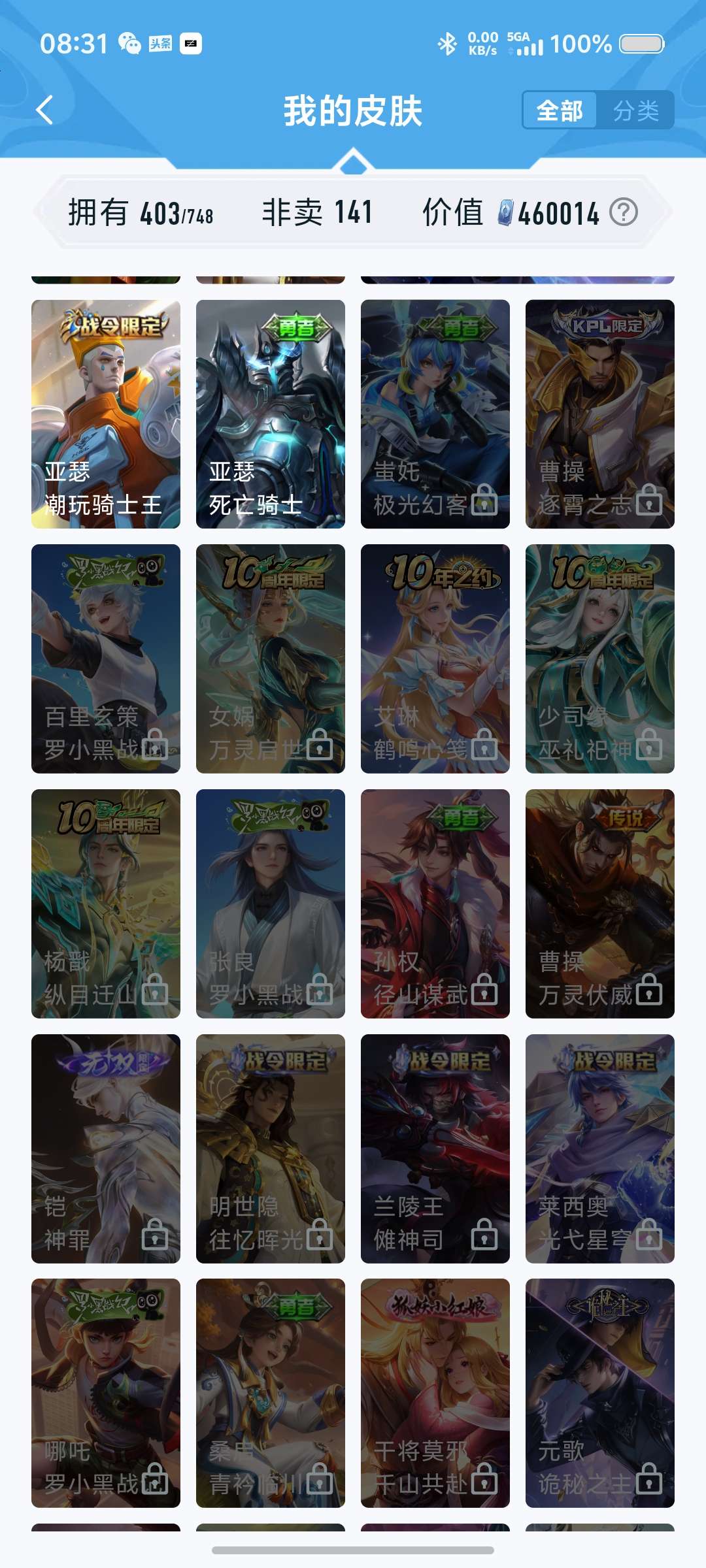Switch to the 全部 tab
706x1568 pixels.
tap(560, 110)
